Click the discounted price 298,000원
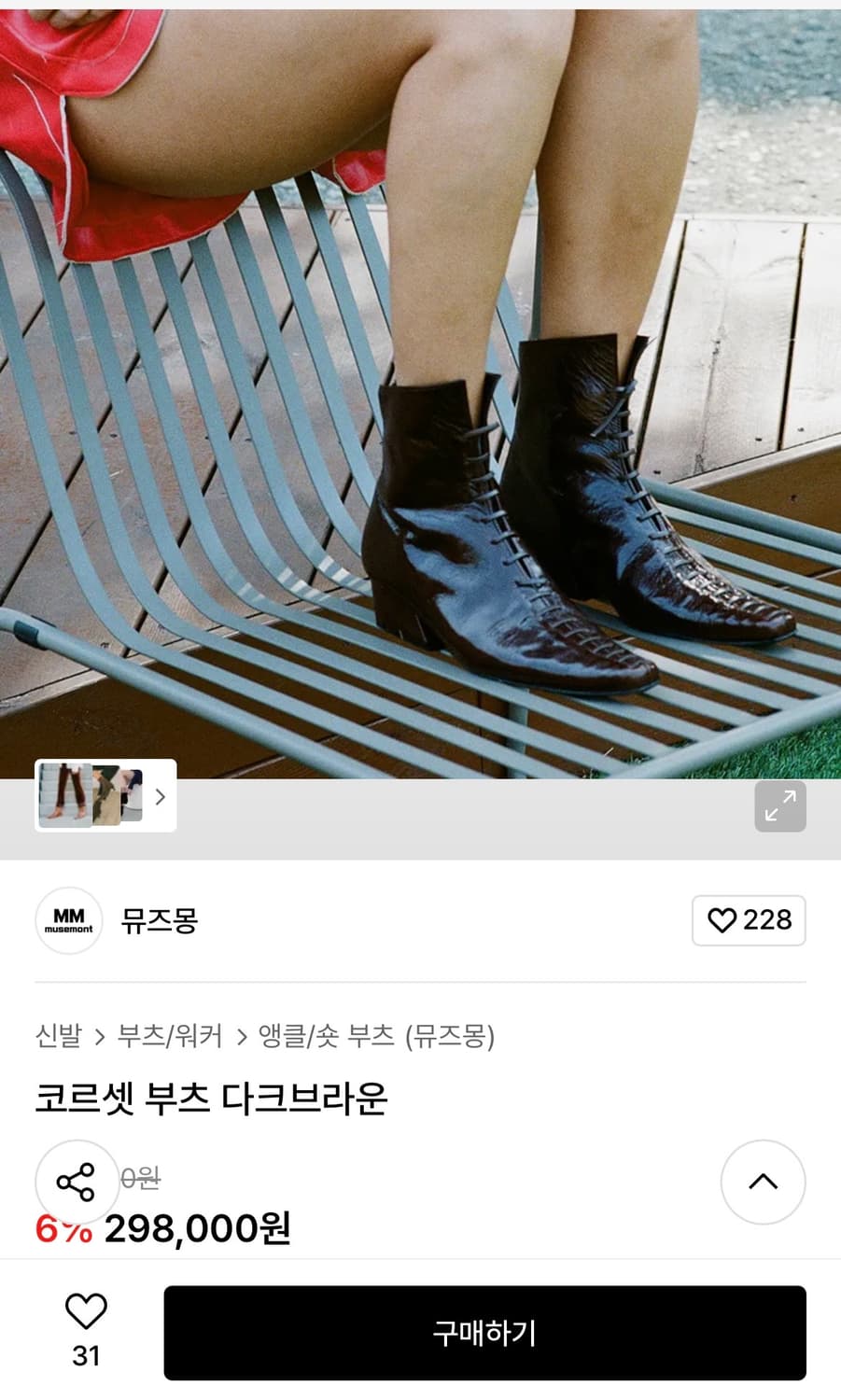This screenshot has height=1400, width=841. [x=198, y=1230]
